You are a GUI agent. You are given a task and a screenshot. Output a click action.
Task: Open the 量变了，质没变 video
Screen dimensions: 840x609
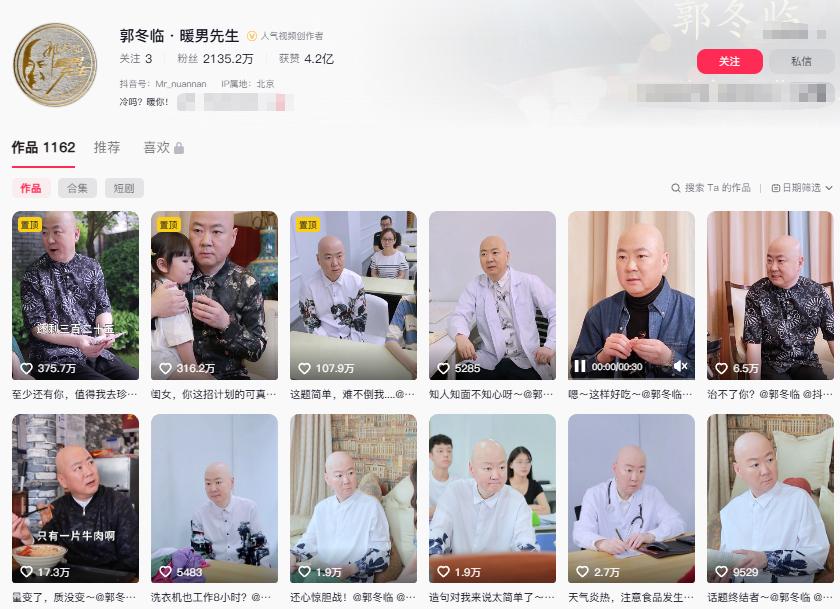[x=75, y=498]
